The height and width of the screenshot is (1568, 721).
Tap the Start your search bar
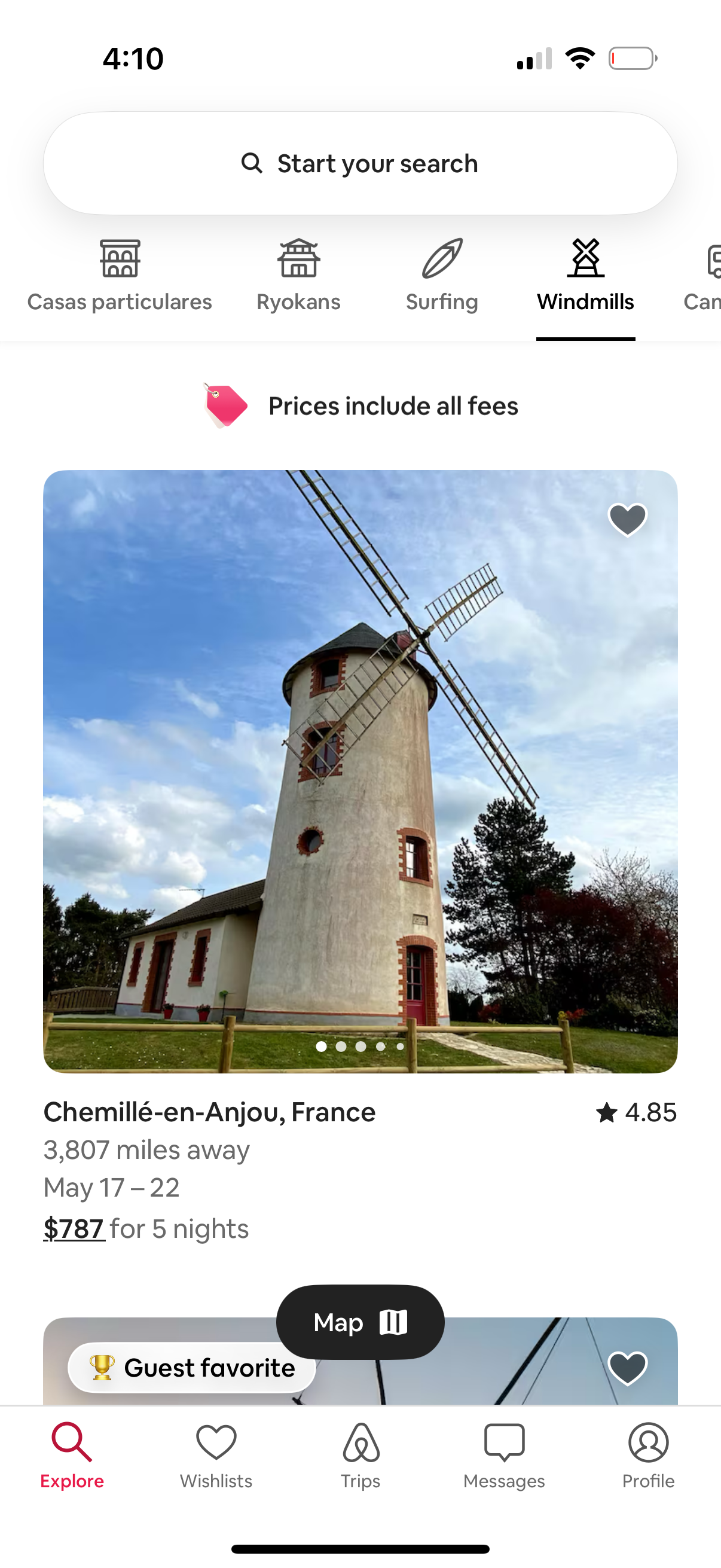360,163
